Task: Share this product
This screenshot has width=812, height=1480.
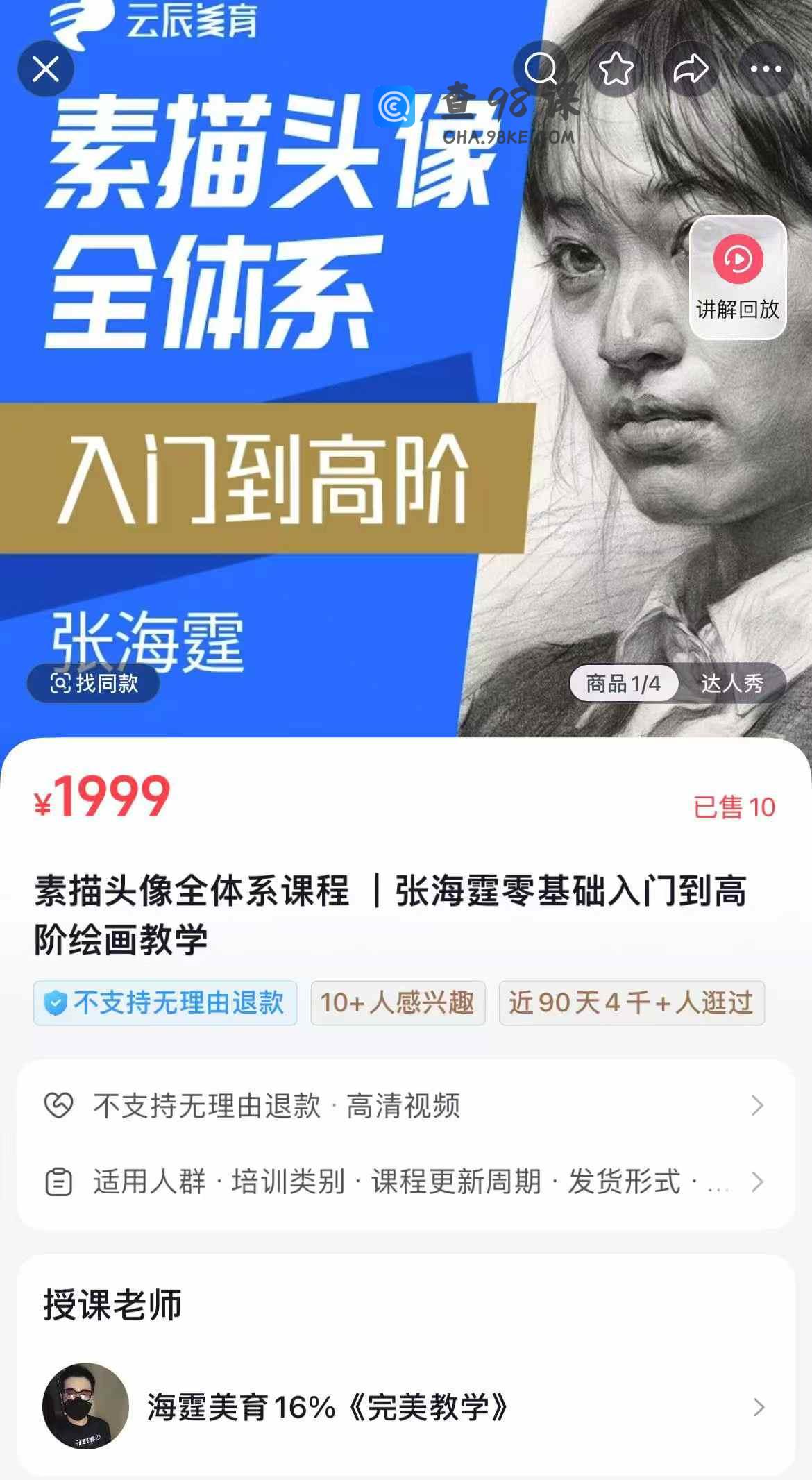Action: tap(691, 69)
